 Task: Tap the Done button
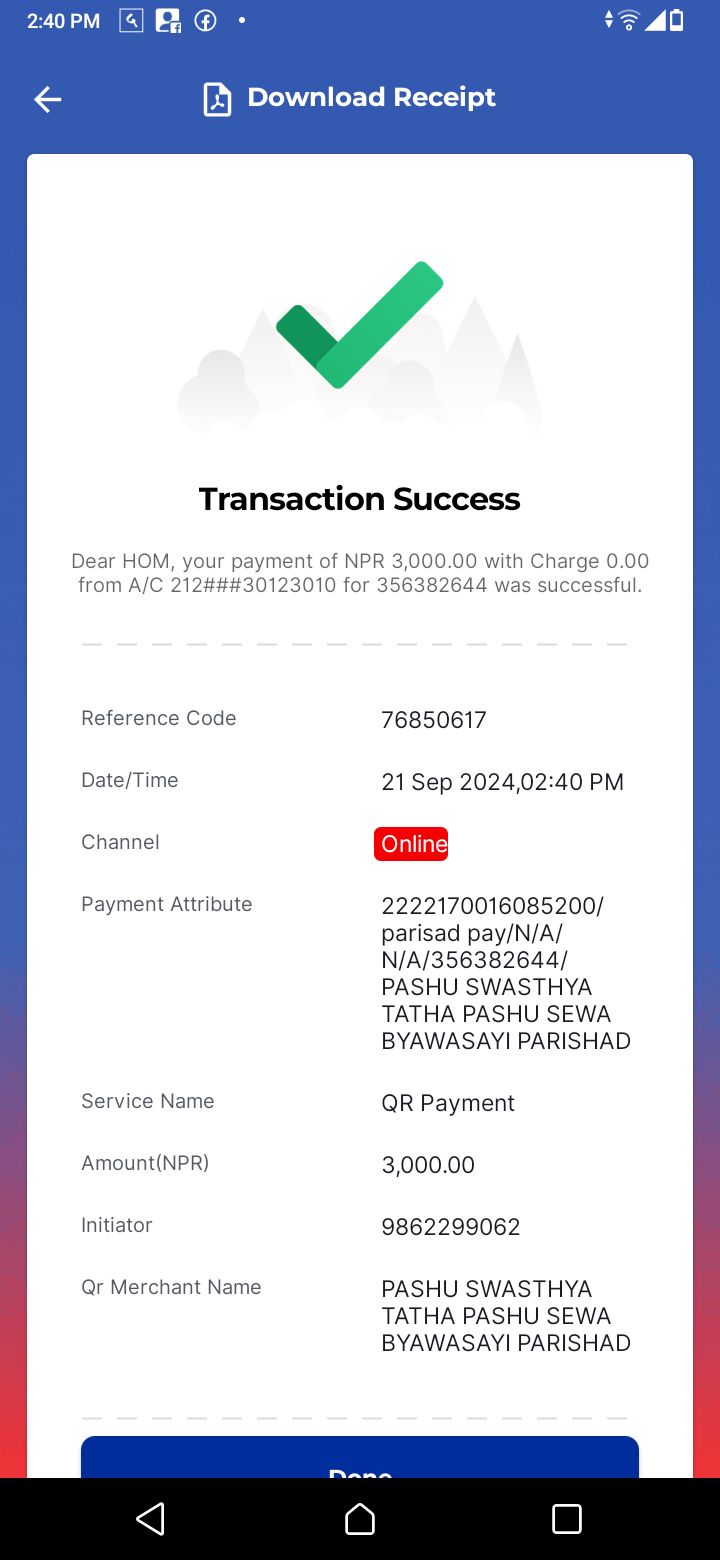tap(360, 1458)
